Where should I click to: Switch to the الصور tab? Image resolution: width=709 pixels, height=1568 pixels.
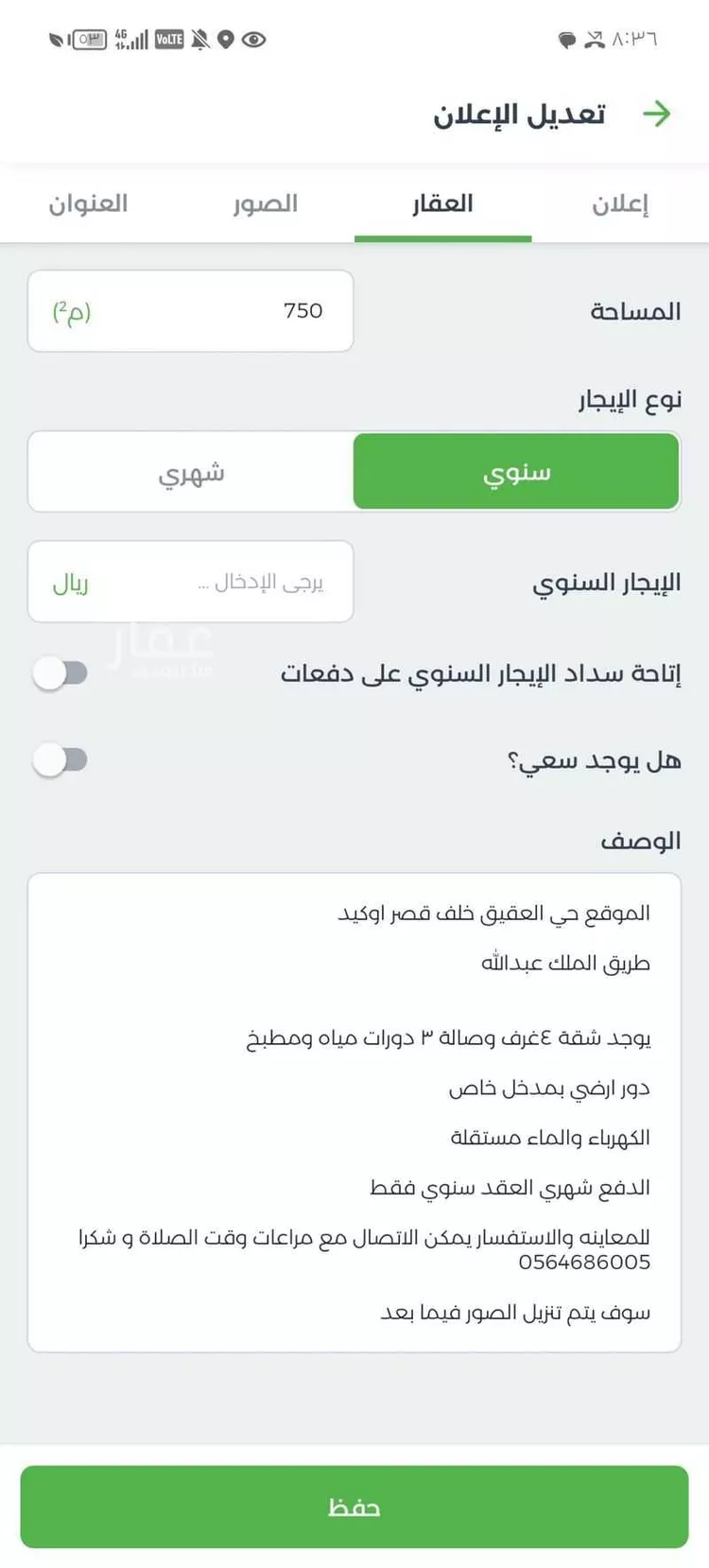pos(266,204)
